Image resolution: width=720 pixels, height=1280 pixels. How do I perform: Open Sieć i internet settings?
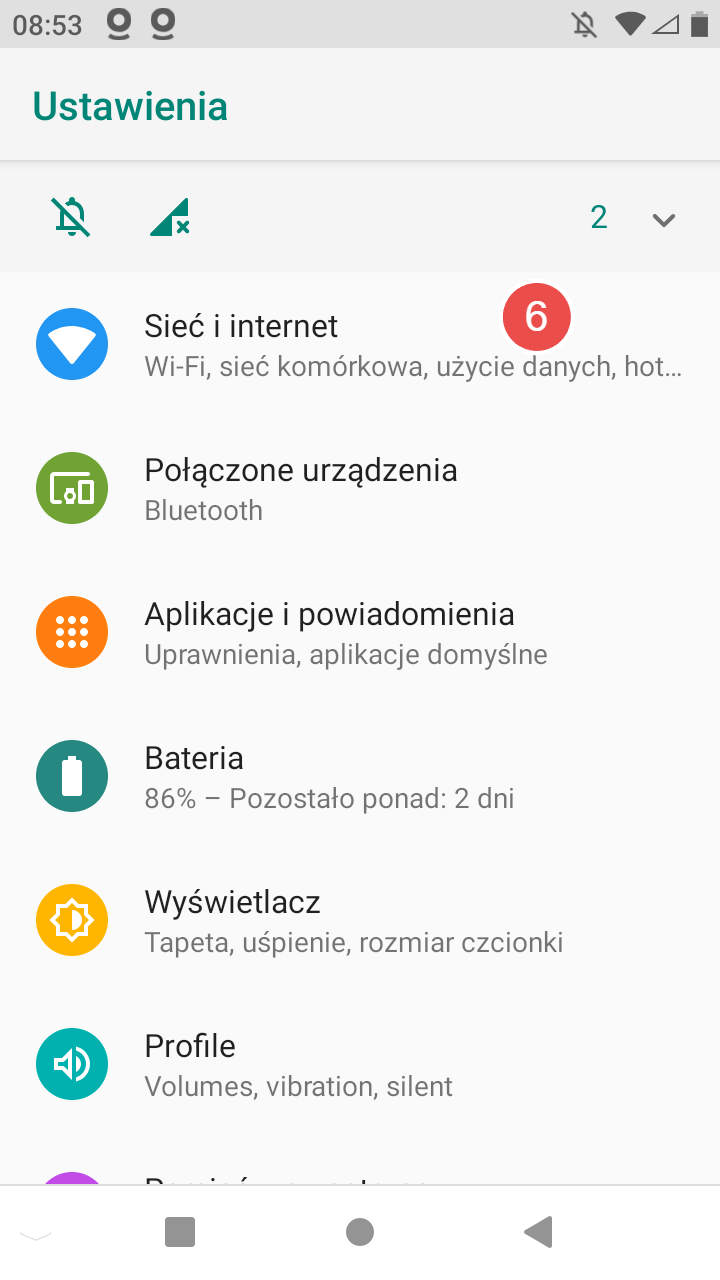coord(360,345)
